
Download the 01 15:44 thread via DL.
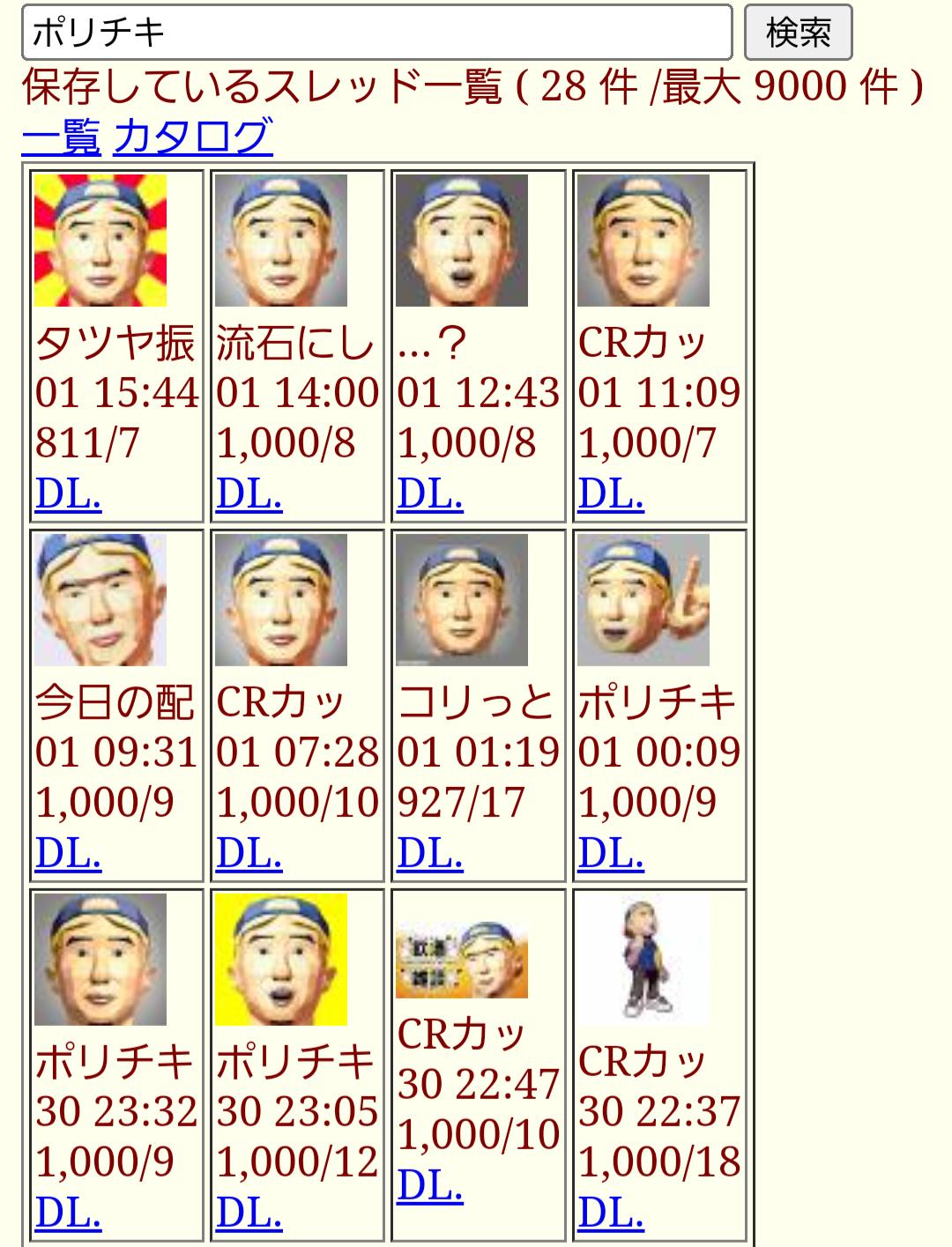68,494
